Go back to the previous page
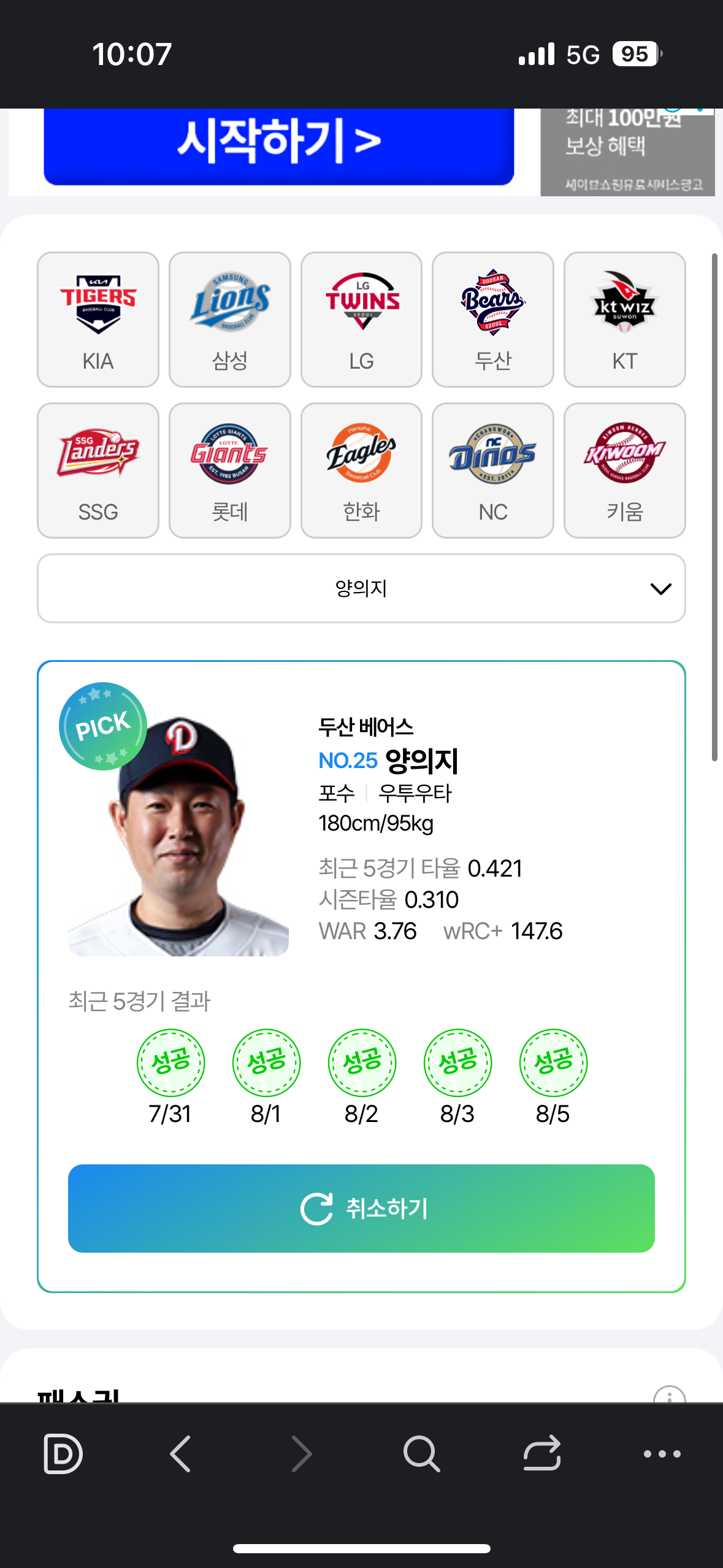 coord(181,1453)
